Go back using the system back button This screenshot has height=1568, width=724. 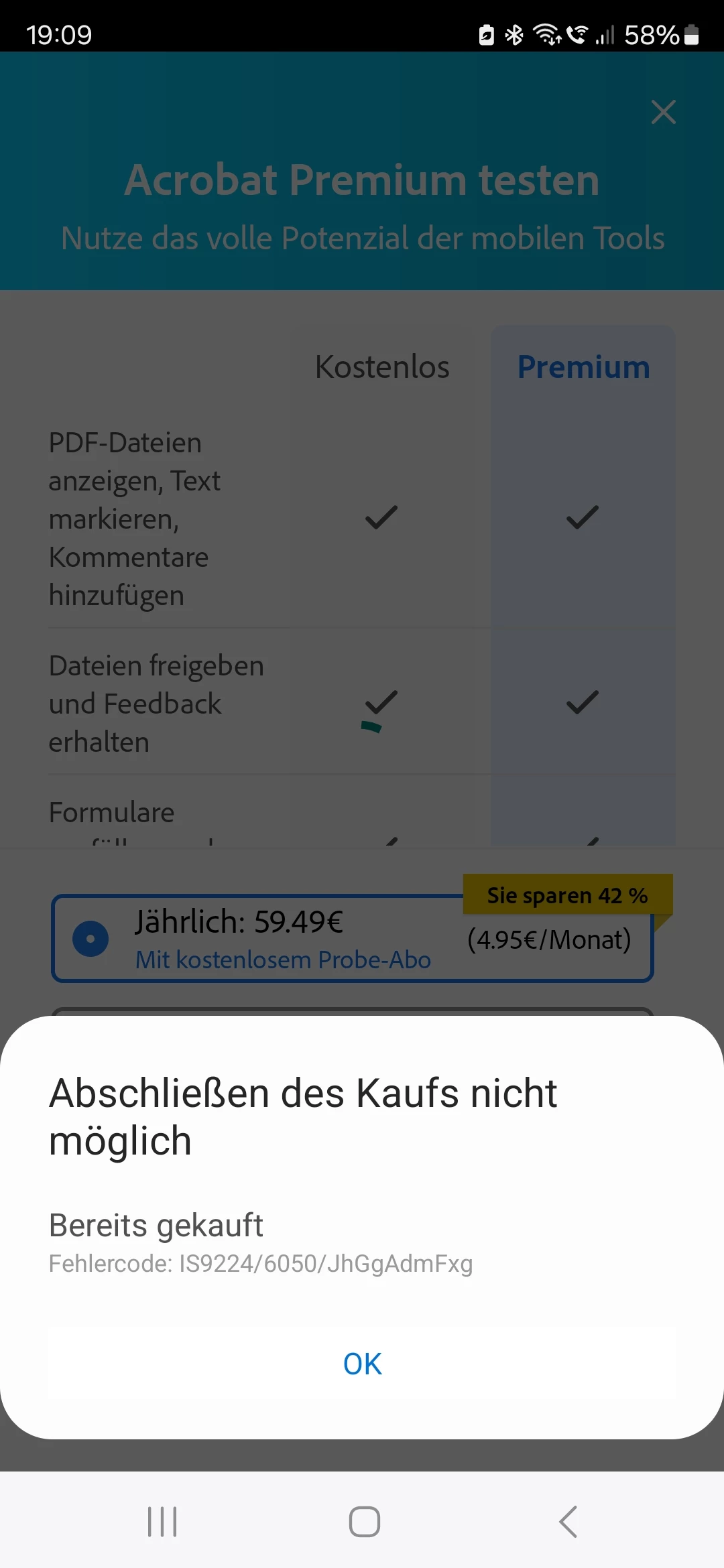pyautogui.click(x=568, y=1521)
